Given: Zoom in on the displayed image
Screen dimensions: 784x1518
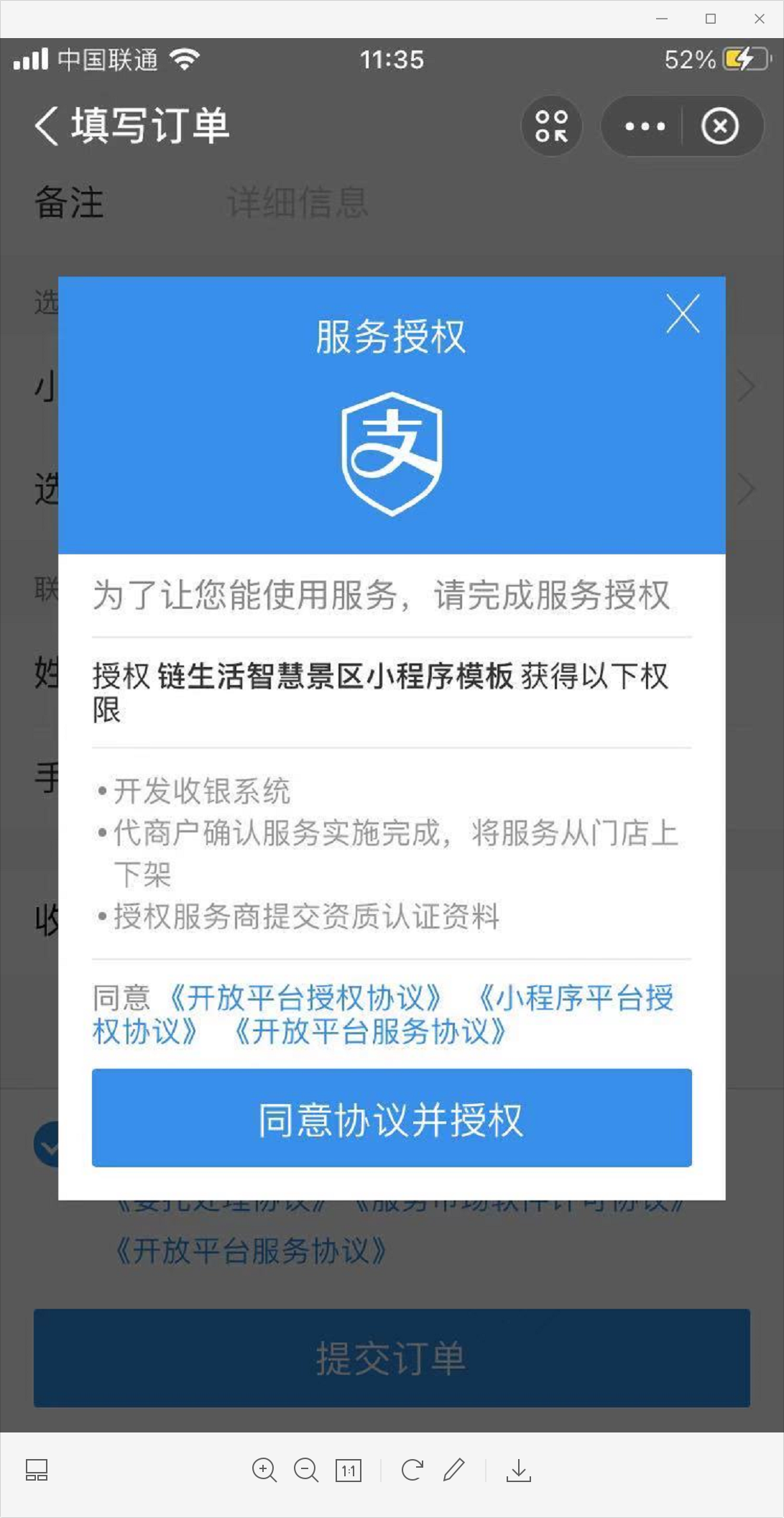Looking at the screenshot, I should point(264,1470).
